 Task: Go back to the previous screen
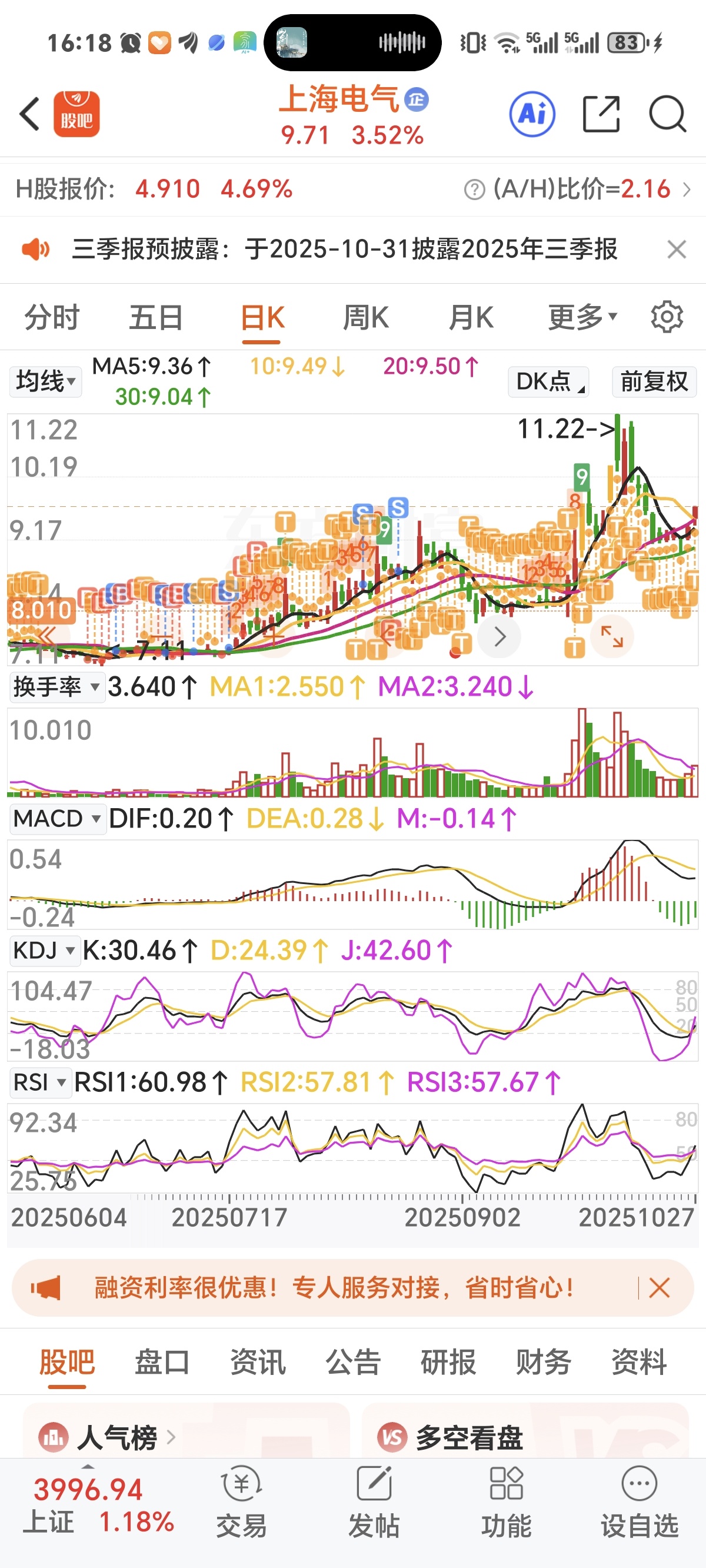[x=29, y=114]
